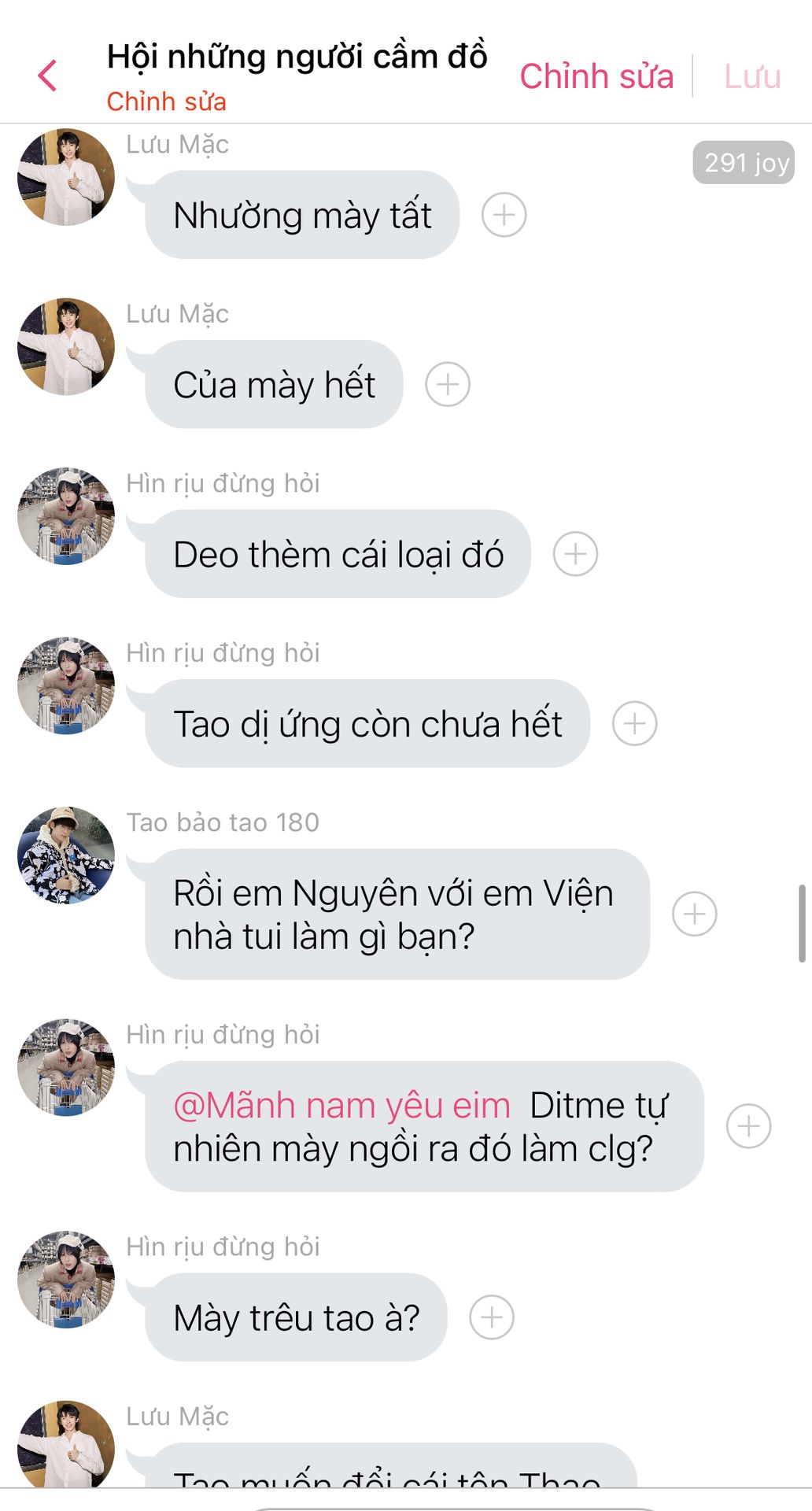
Task: Tap plus beside "Rồi em Nguyên với em Viện" message
Action: point(694,914)
